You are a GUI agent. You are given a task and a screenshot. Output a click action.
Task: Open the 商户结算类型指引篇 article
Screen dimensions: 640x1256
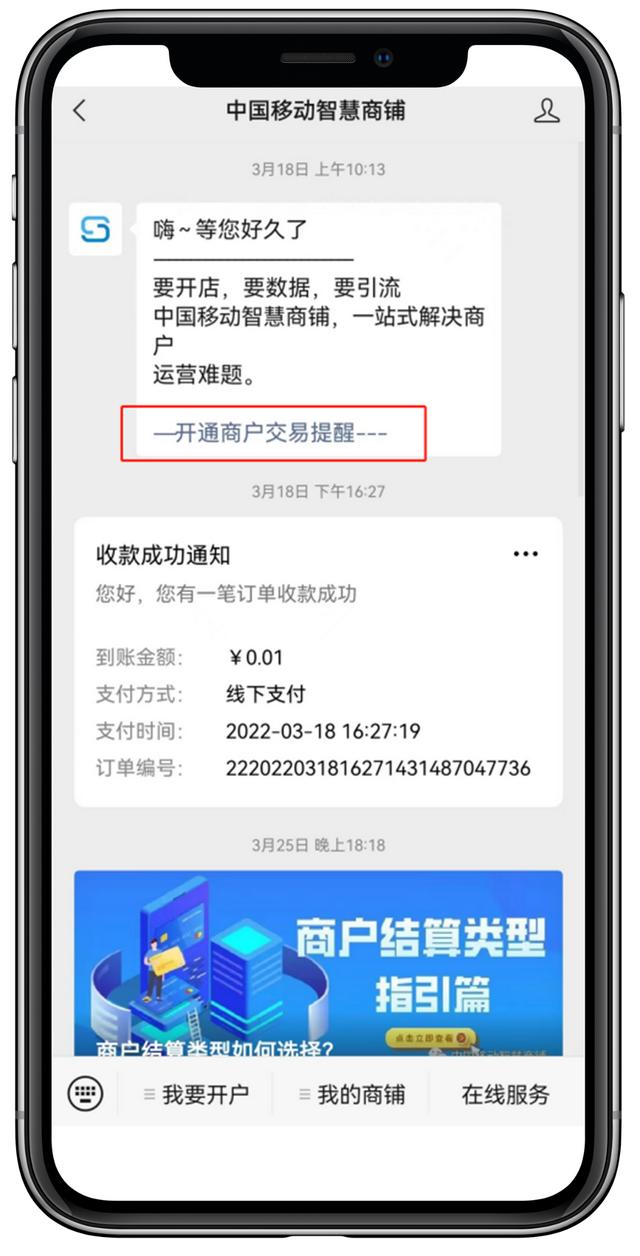pyautogui.click(x=318, y=962)
